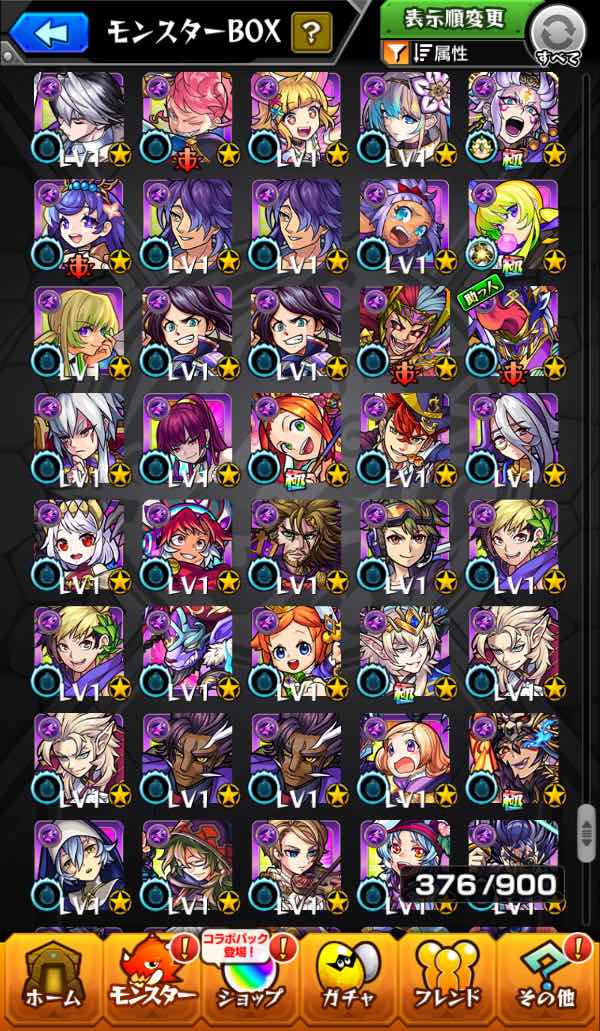
Task: Select the monster marked 助っ人
Action: 515,333
